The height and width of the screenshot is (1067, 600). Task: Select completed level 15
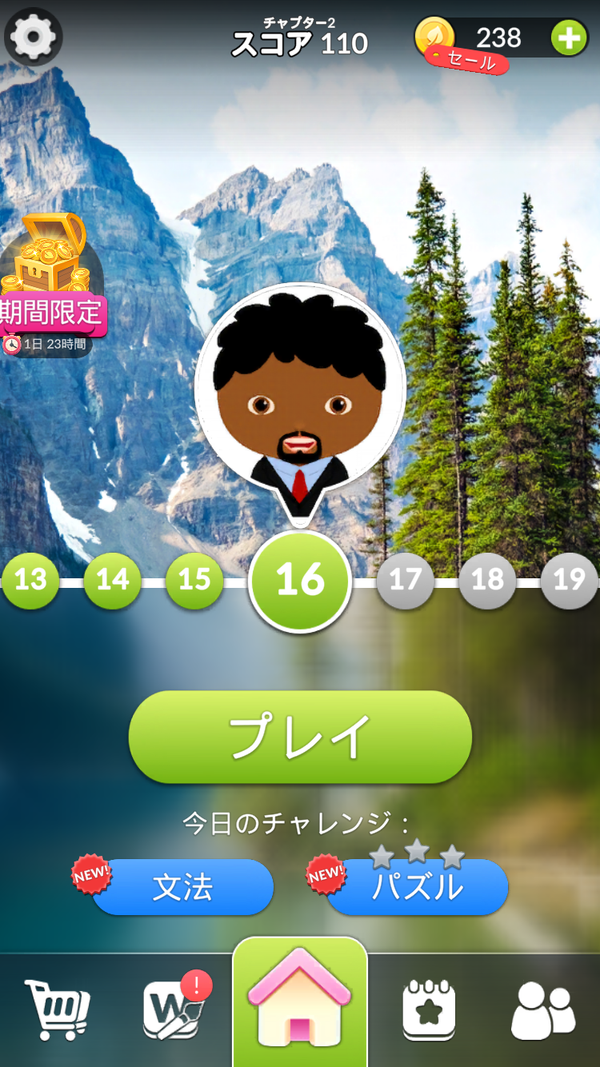[195, 580]
